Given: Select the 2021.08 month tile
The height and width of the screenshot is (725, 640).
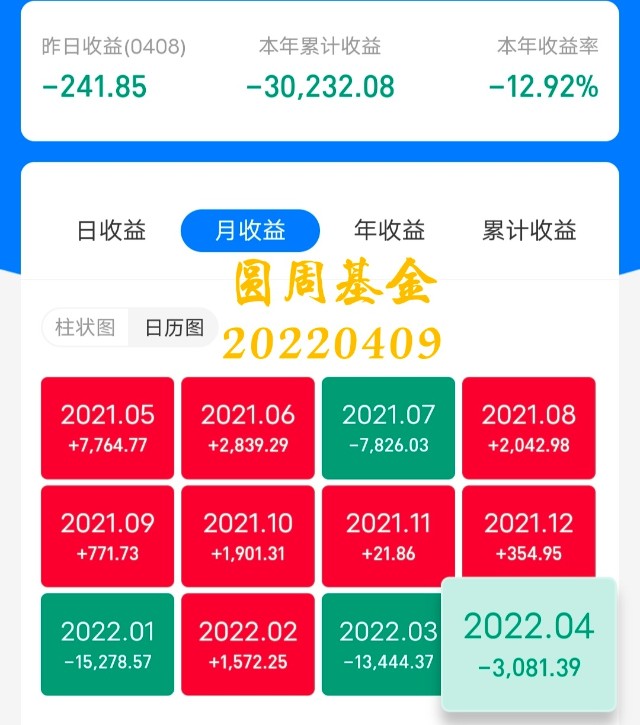Looking at the screenshot, I should pyautogui.click(x=528, y=426).
